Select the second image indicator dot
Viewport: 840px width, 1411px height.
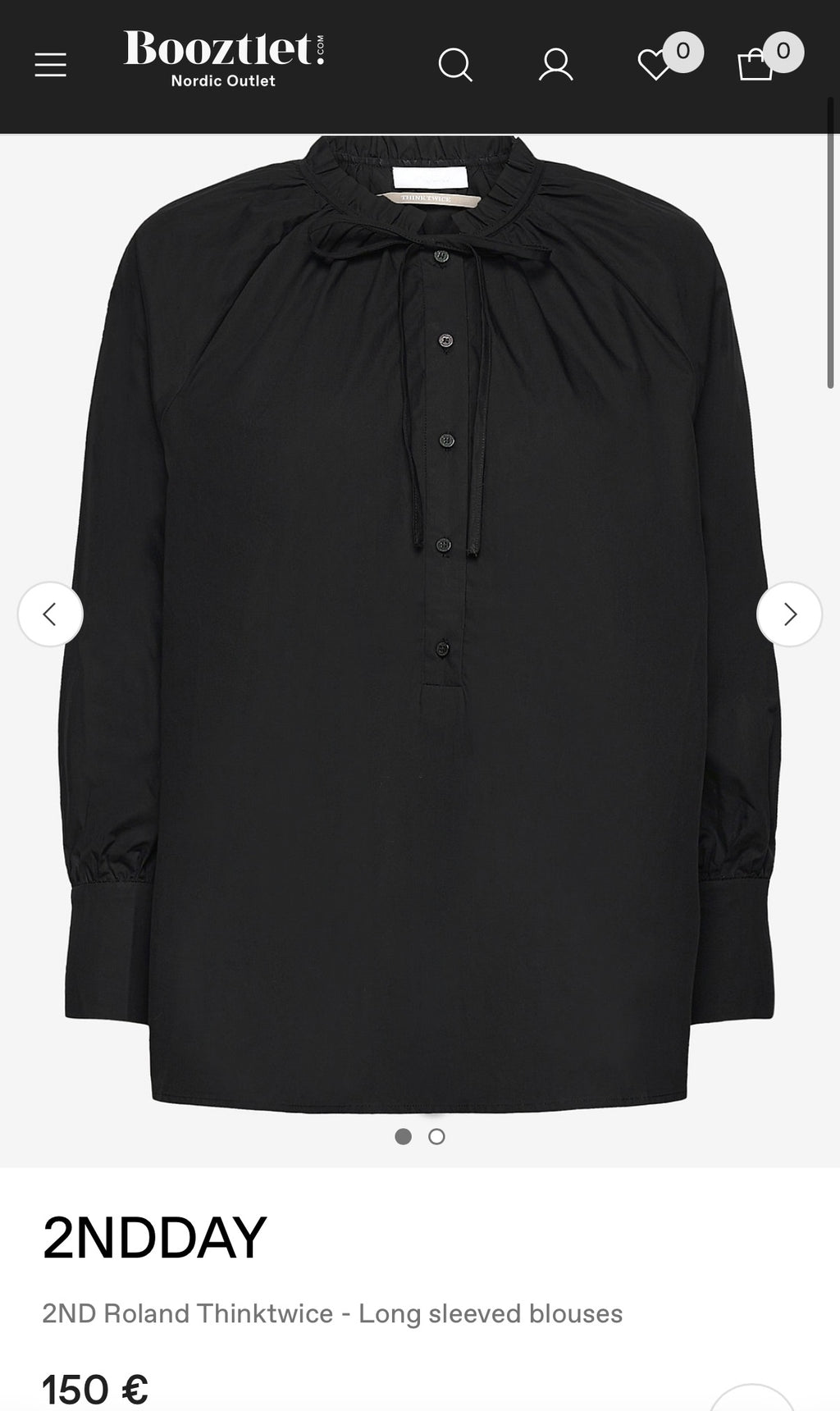[437, 1136]
